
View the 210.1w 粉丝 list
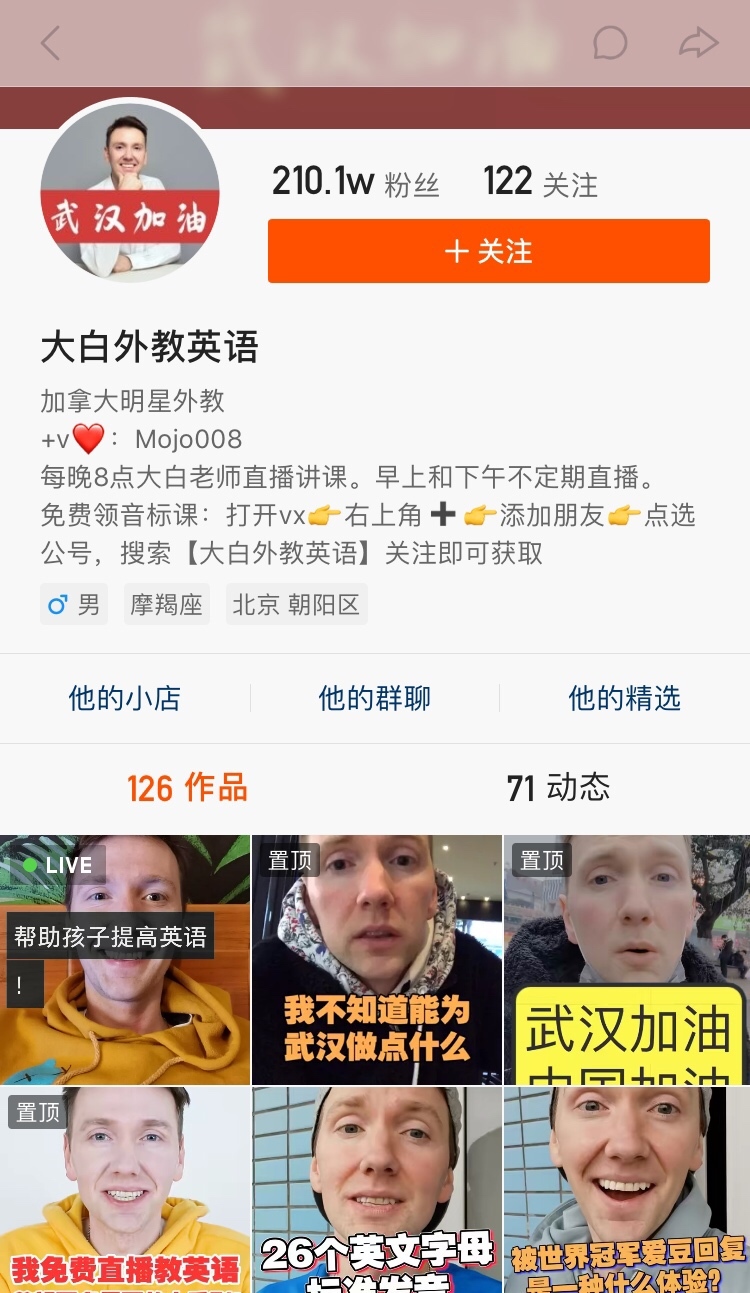coord(355,182)
